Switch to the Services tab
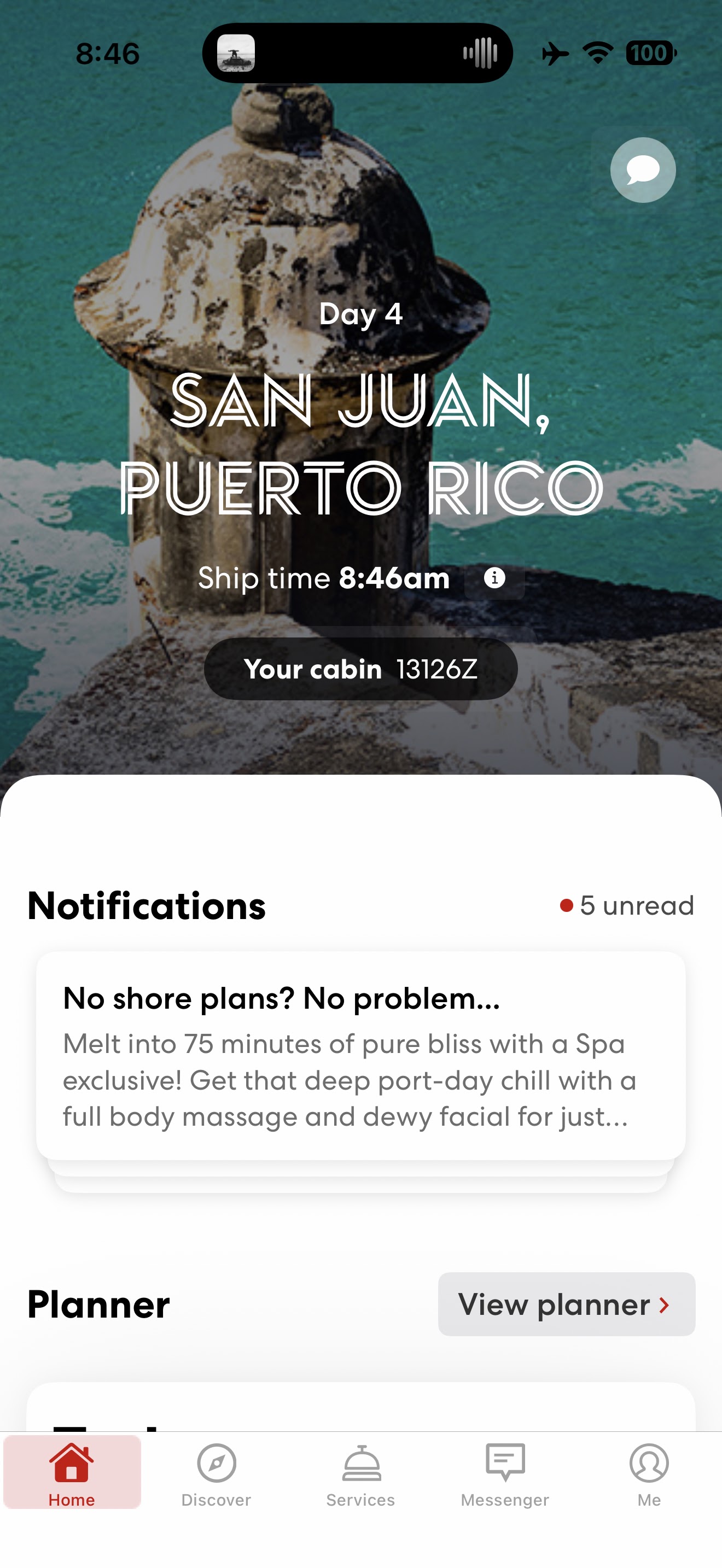The height and width of the screenshot is (1568, 722). [360, 1473]
